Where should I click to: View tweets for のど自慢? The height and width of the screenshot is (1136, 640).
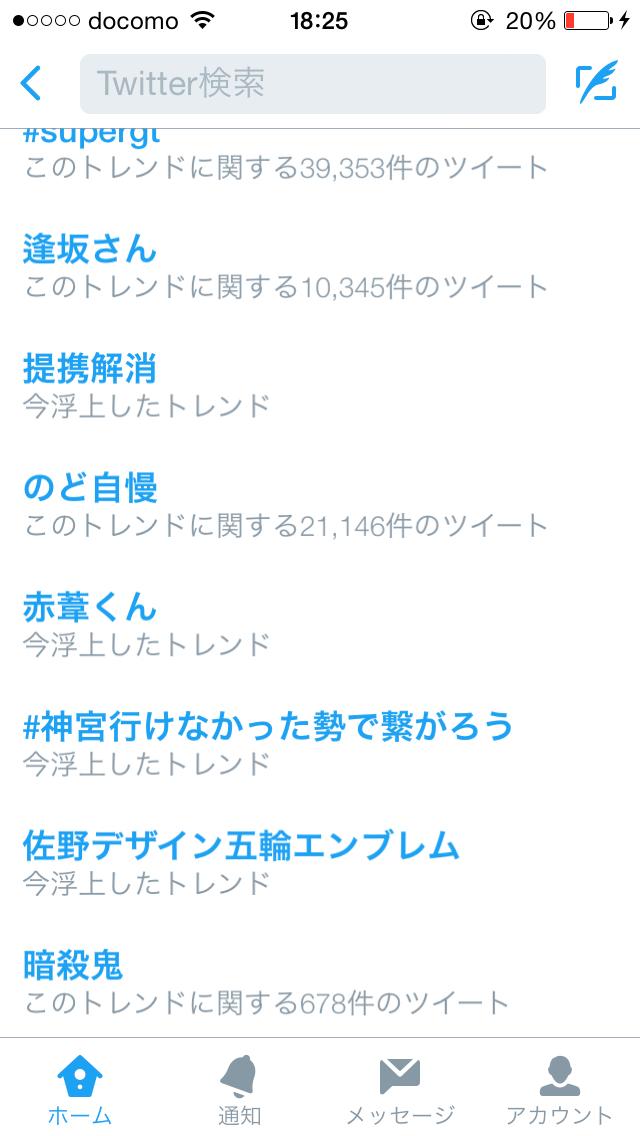point(90,488)
